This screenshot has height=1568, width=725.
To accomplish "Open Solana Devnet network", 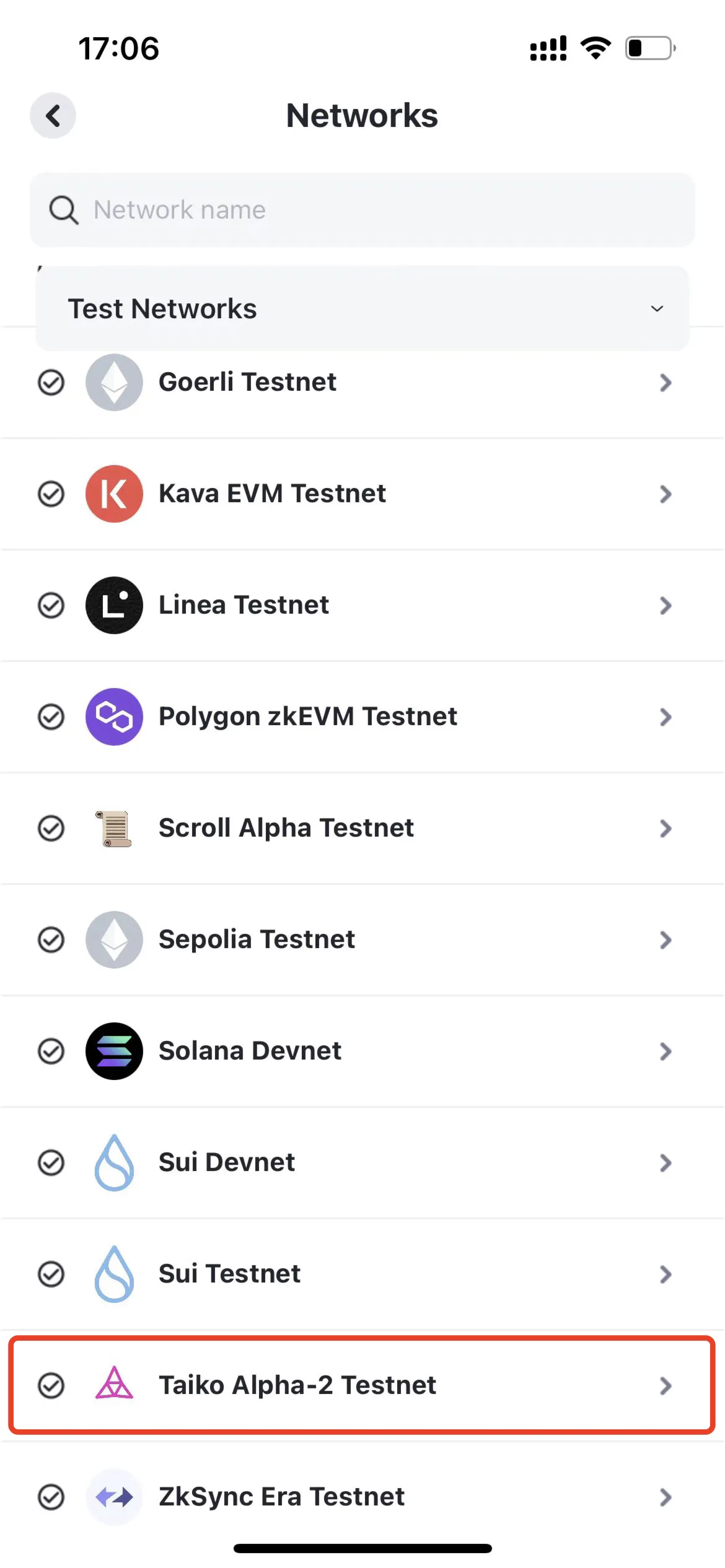I will [362, 1052].
